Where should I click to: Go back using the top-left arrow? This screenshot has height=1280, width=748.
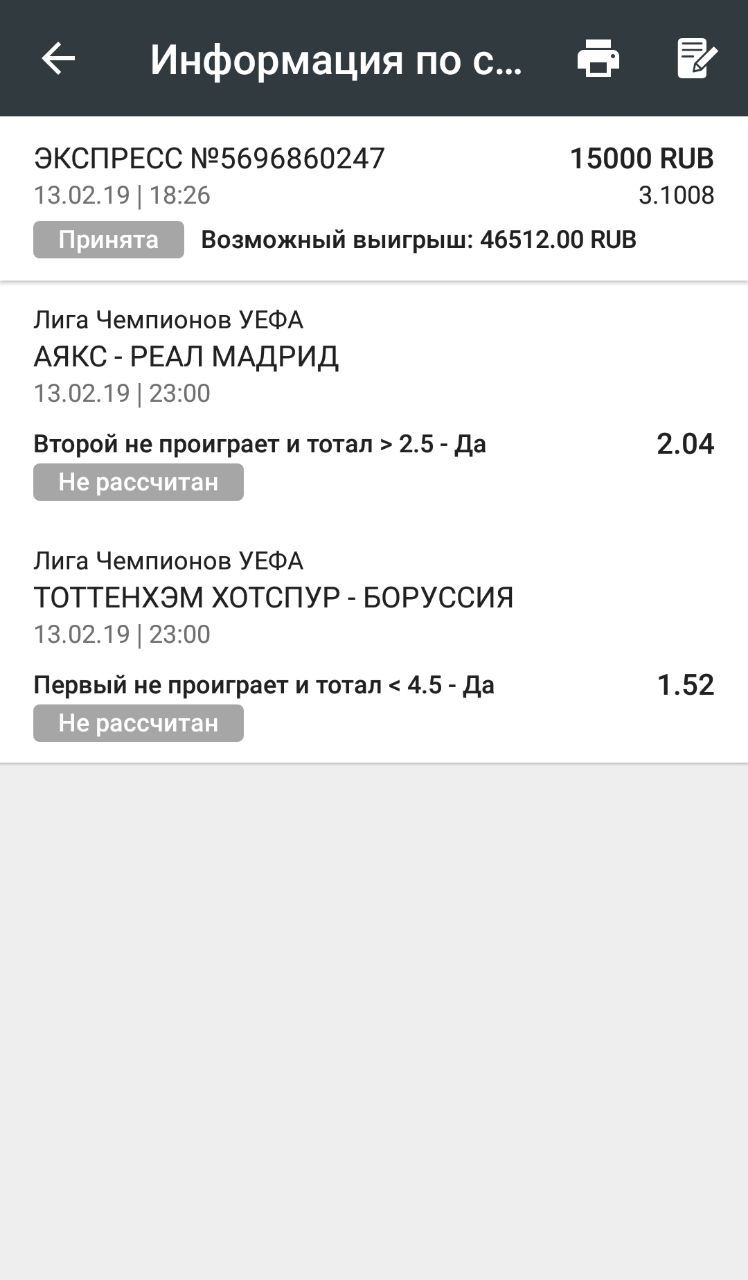point(58,59)
